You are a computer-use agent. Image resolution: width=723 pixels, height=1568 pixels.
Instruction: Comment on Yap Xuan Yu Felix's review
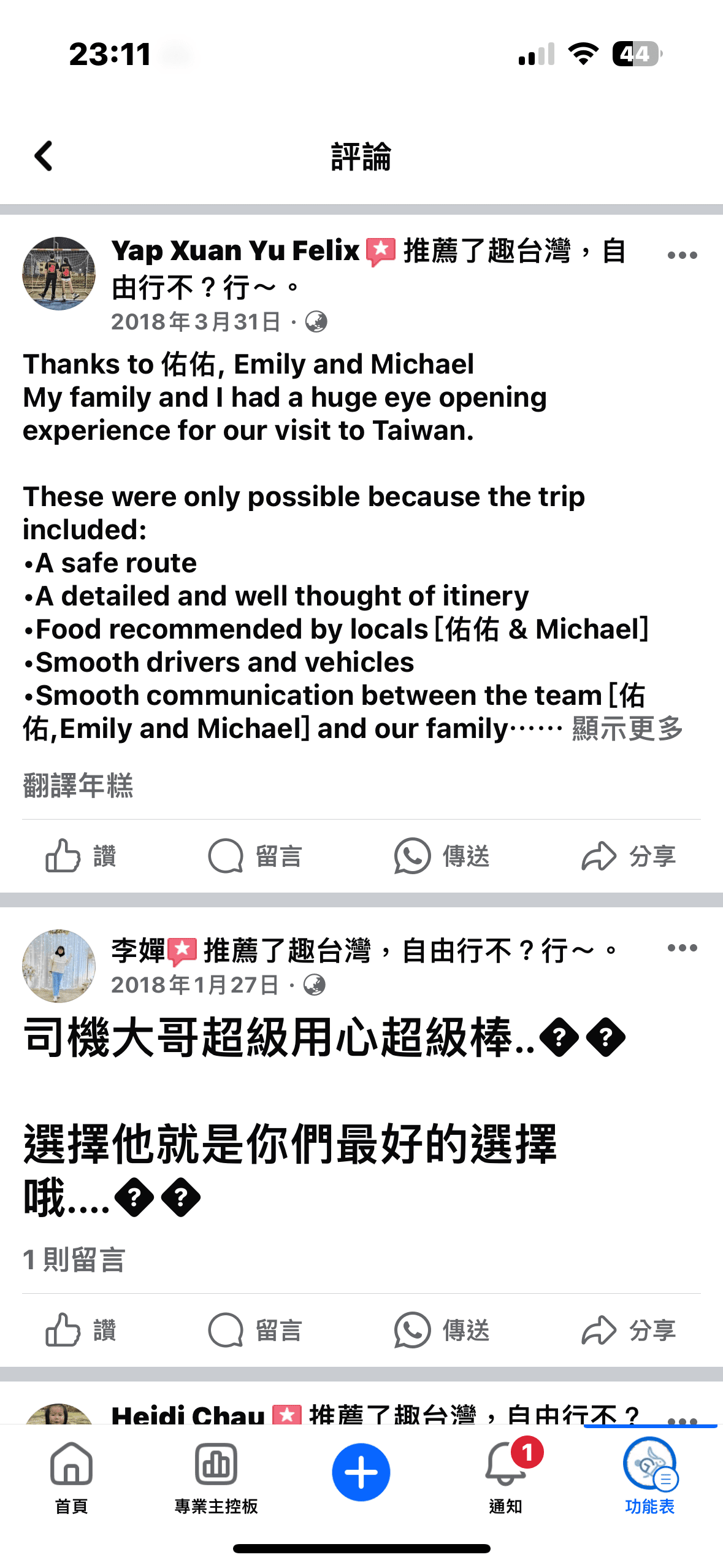(255, 856)
